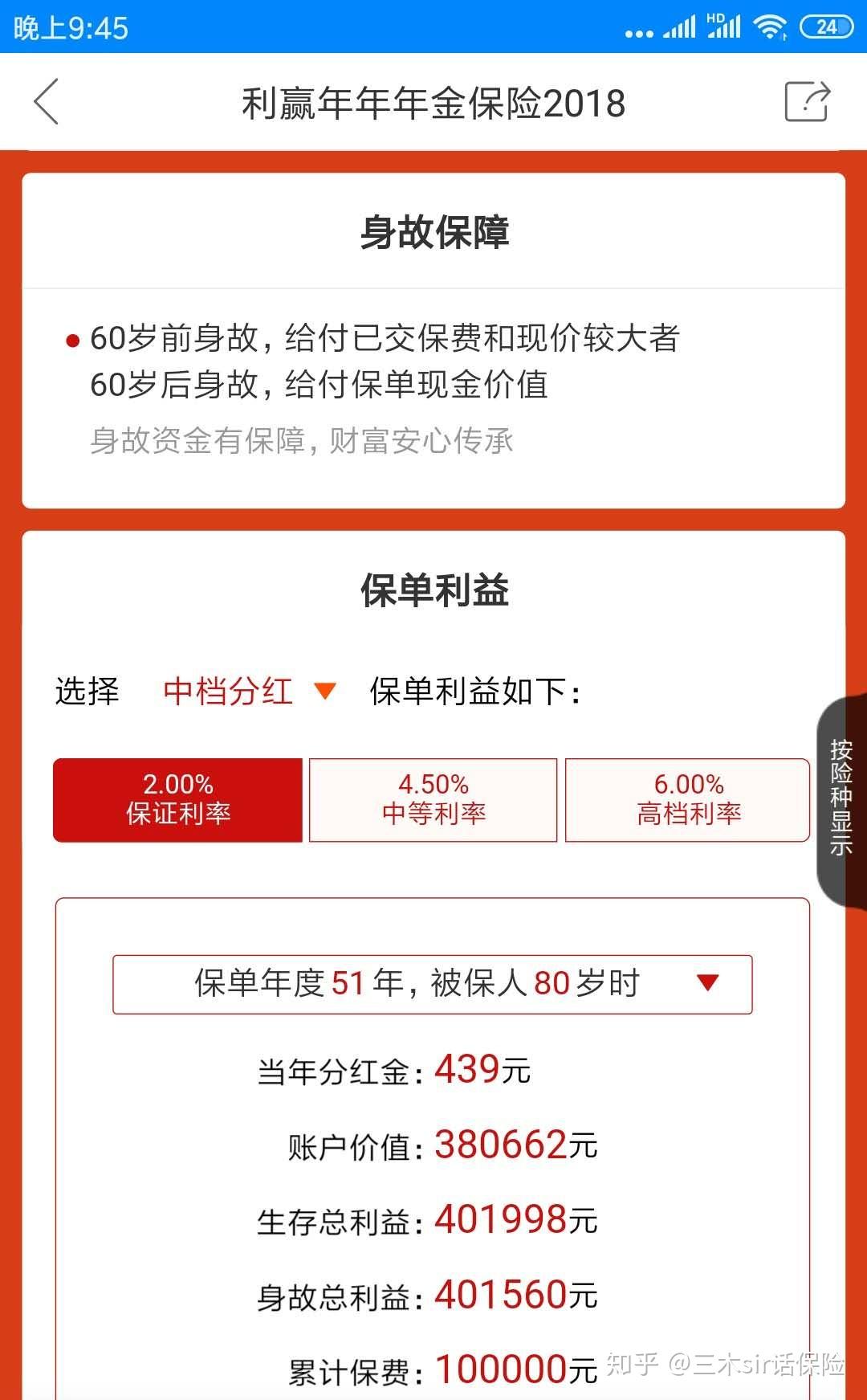Share this insurance product page
Screen dimensions: 867x1400
(807, 102)
